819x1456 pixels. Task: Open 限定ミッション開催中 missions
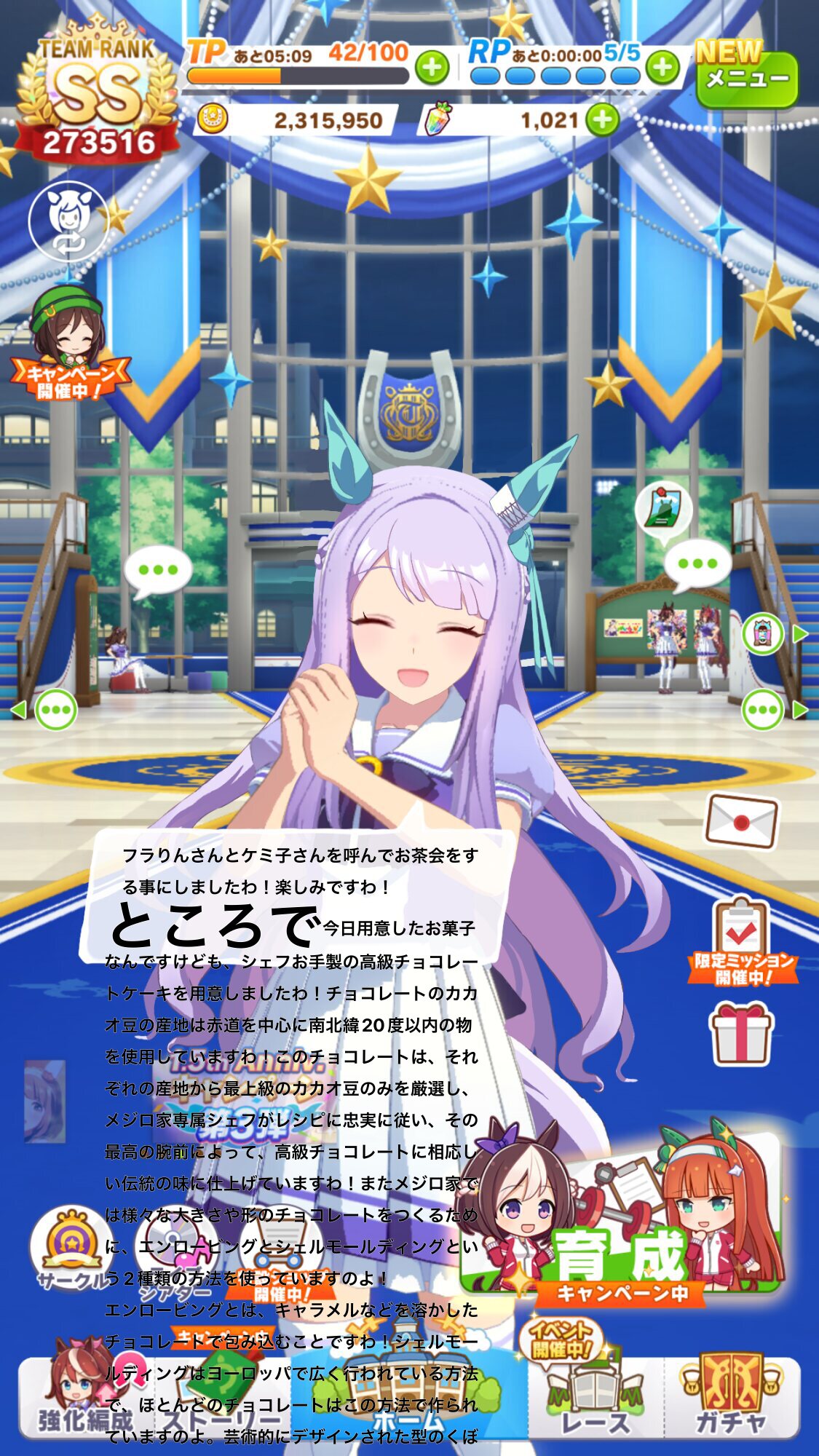[742, 942]
